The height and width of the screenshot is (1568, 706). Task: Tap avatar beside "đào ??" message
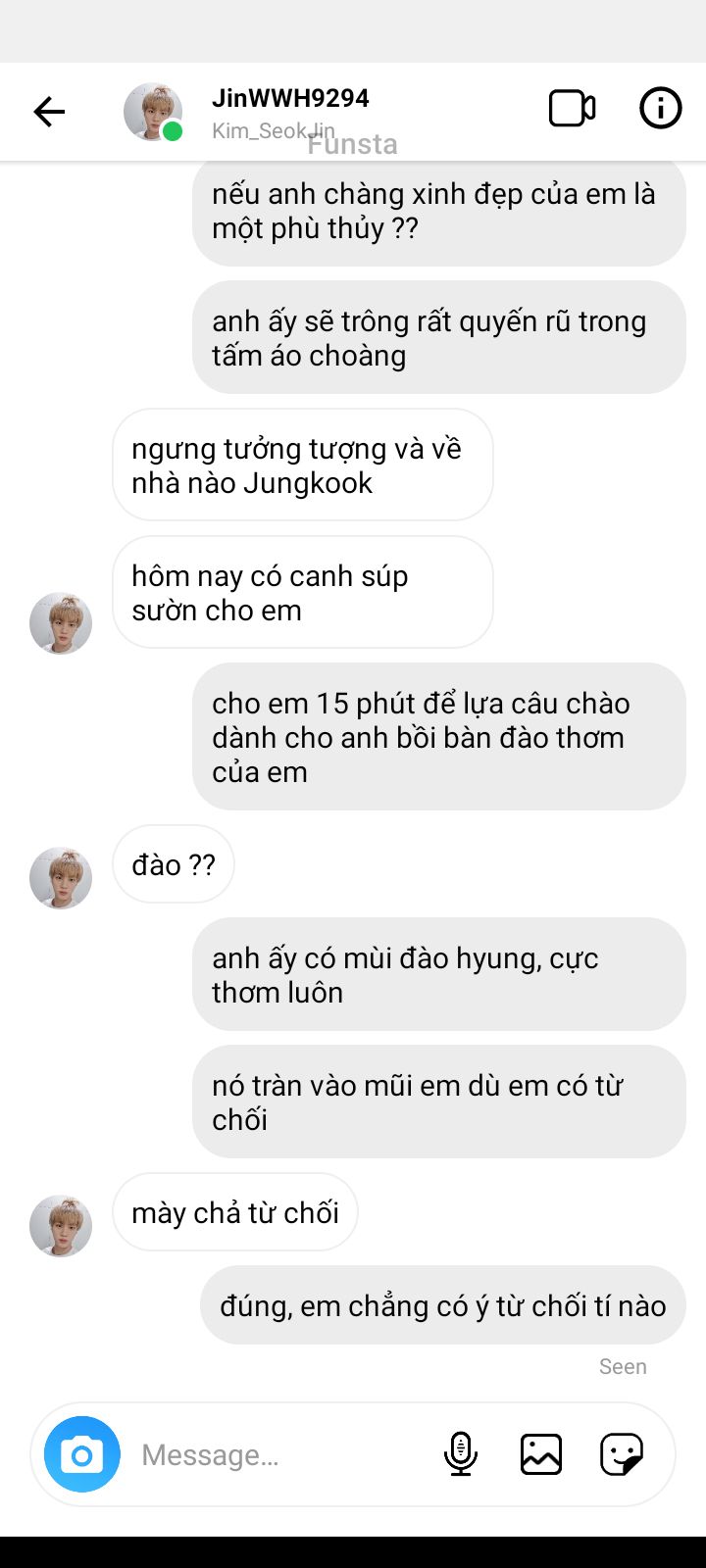click(x=61, y=878)
